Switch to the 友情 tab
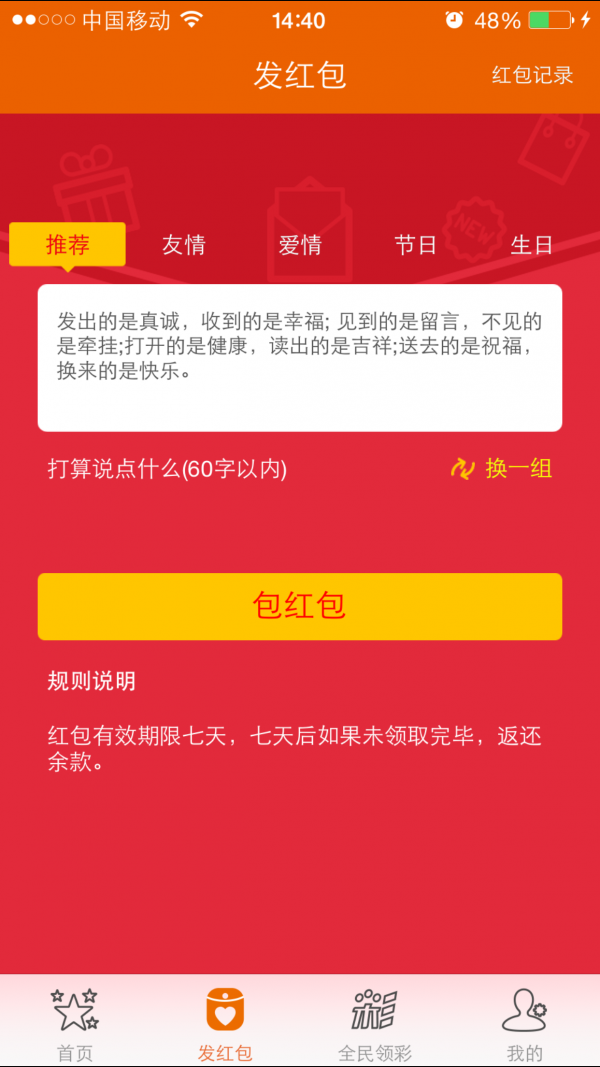The image size is (600, 1067). click(184, 245)
